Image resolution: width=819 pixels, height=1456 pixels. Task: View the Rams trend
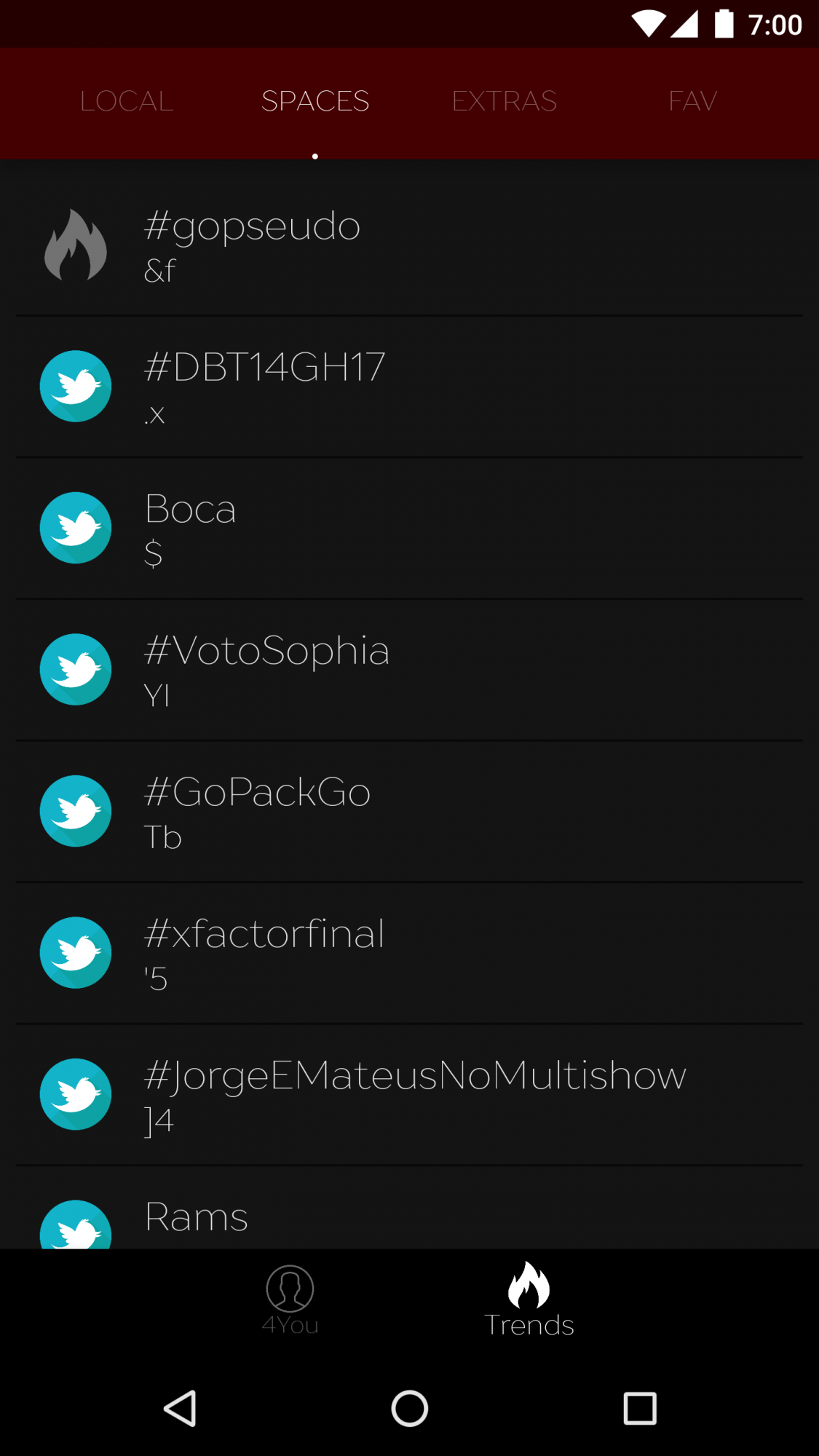pos(409,1217)
